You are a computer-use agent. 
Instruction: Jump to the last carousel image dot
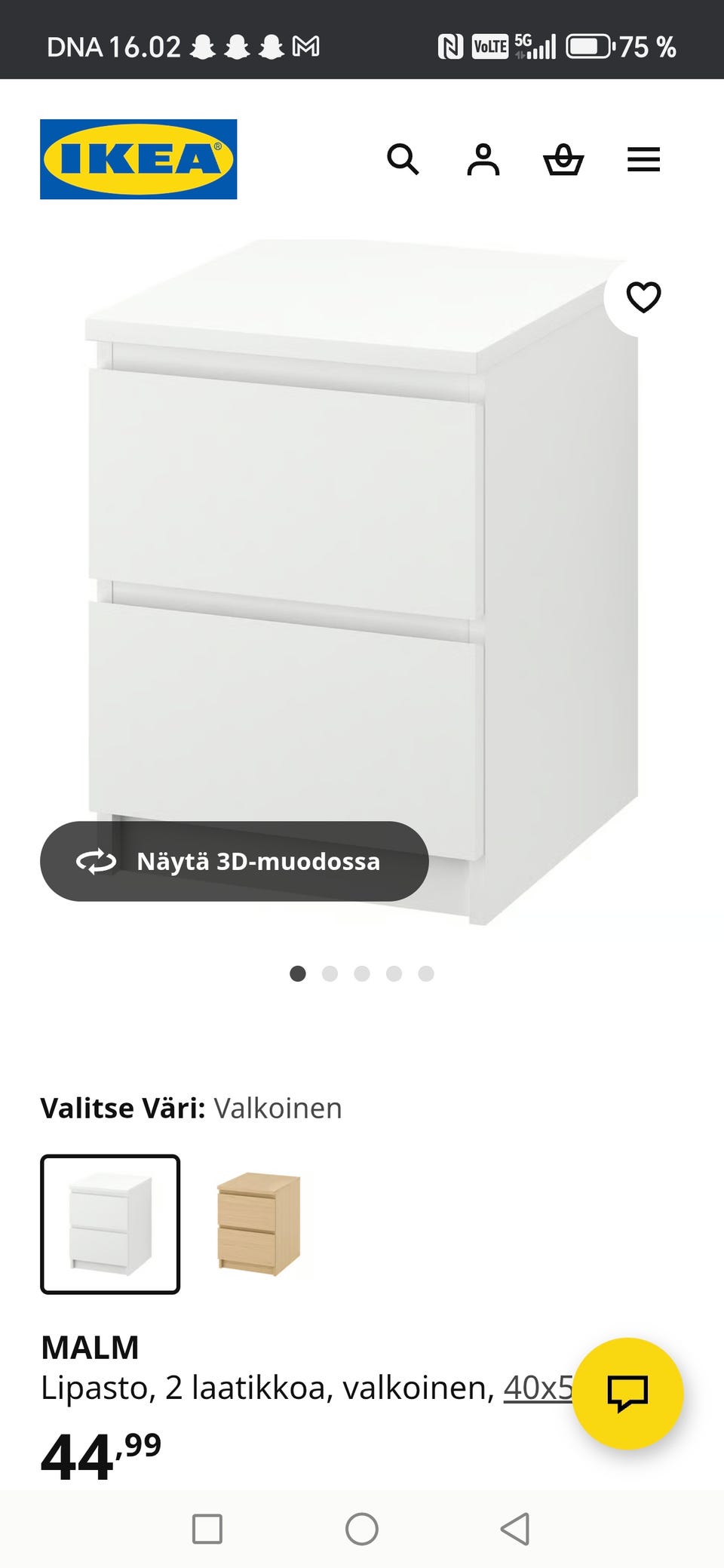coord(427,974)
